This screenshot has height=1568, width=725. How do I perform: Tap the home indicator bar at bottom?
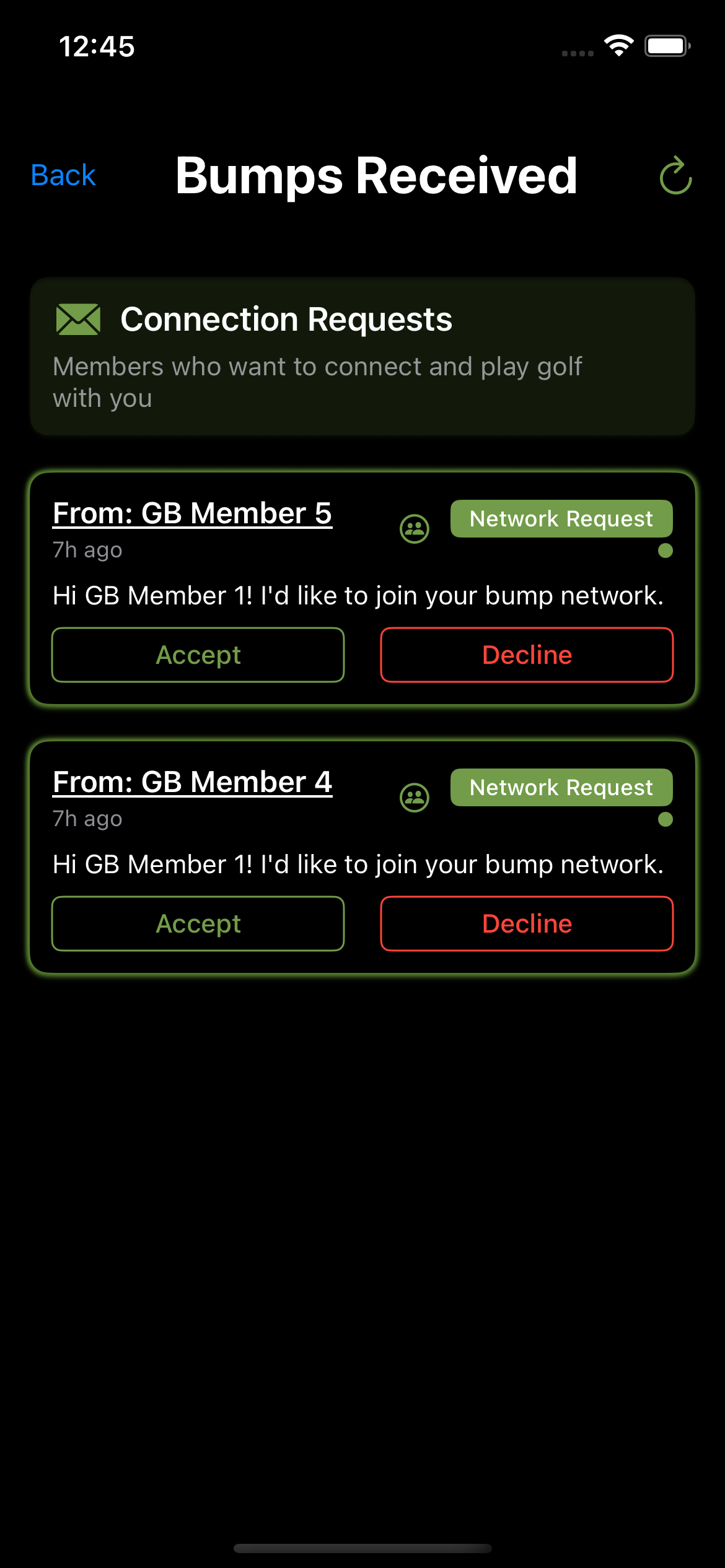click(x=362, y=1548)
